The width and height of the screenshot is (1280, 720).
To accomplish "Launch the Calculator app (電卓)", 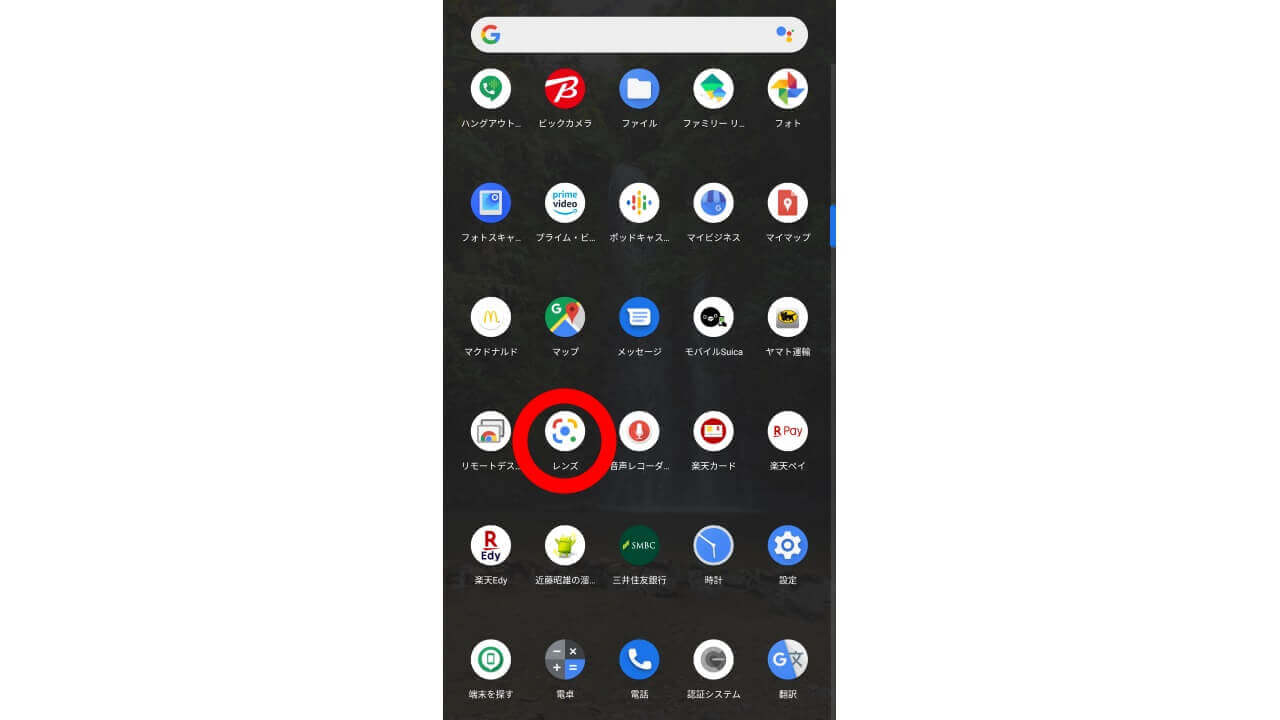I will click(565, 660).
